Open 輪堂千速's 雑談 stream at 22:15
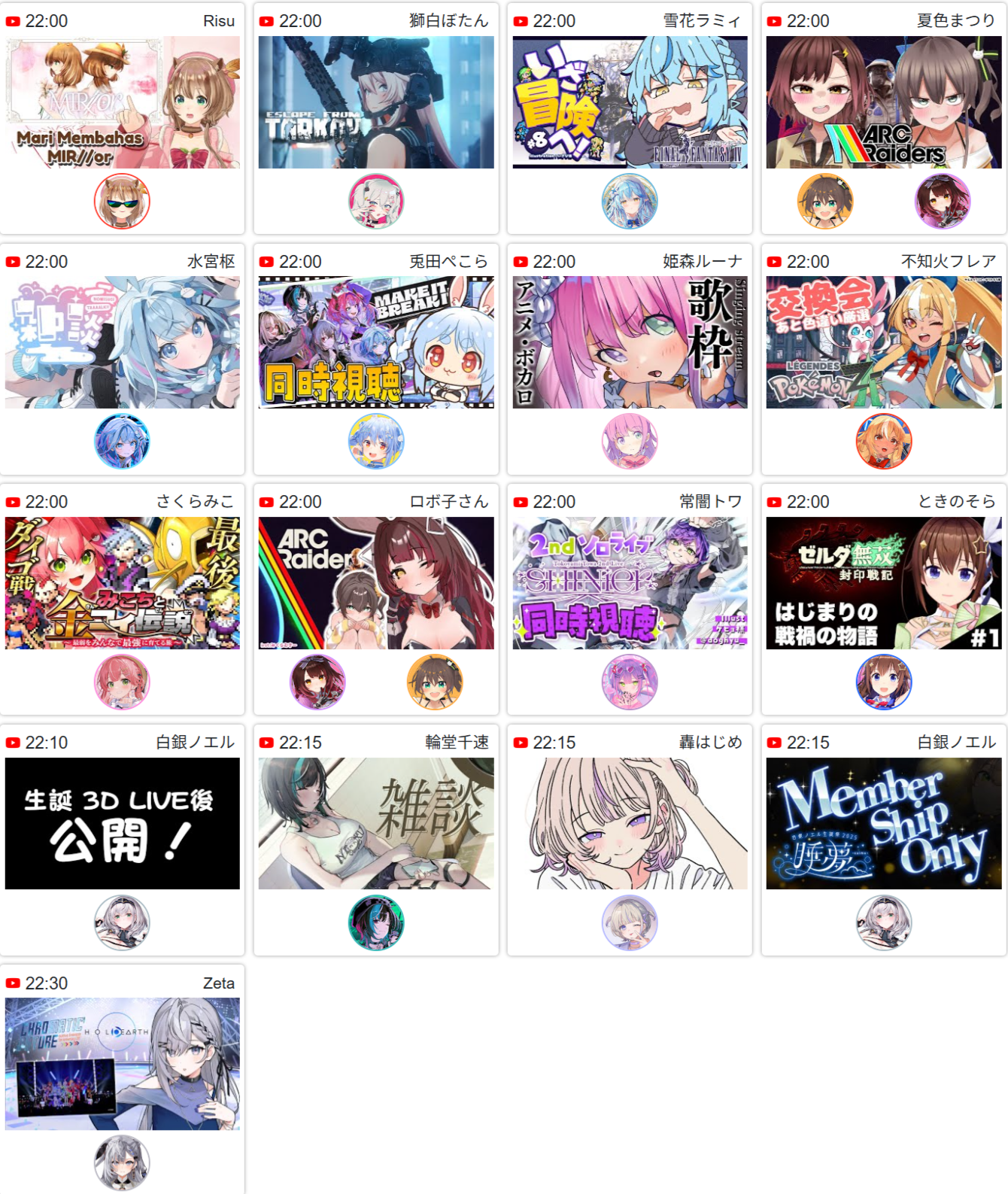The width and height of the screenshot is (1008, 1194). point(376,823)
